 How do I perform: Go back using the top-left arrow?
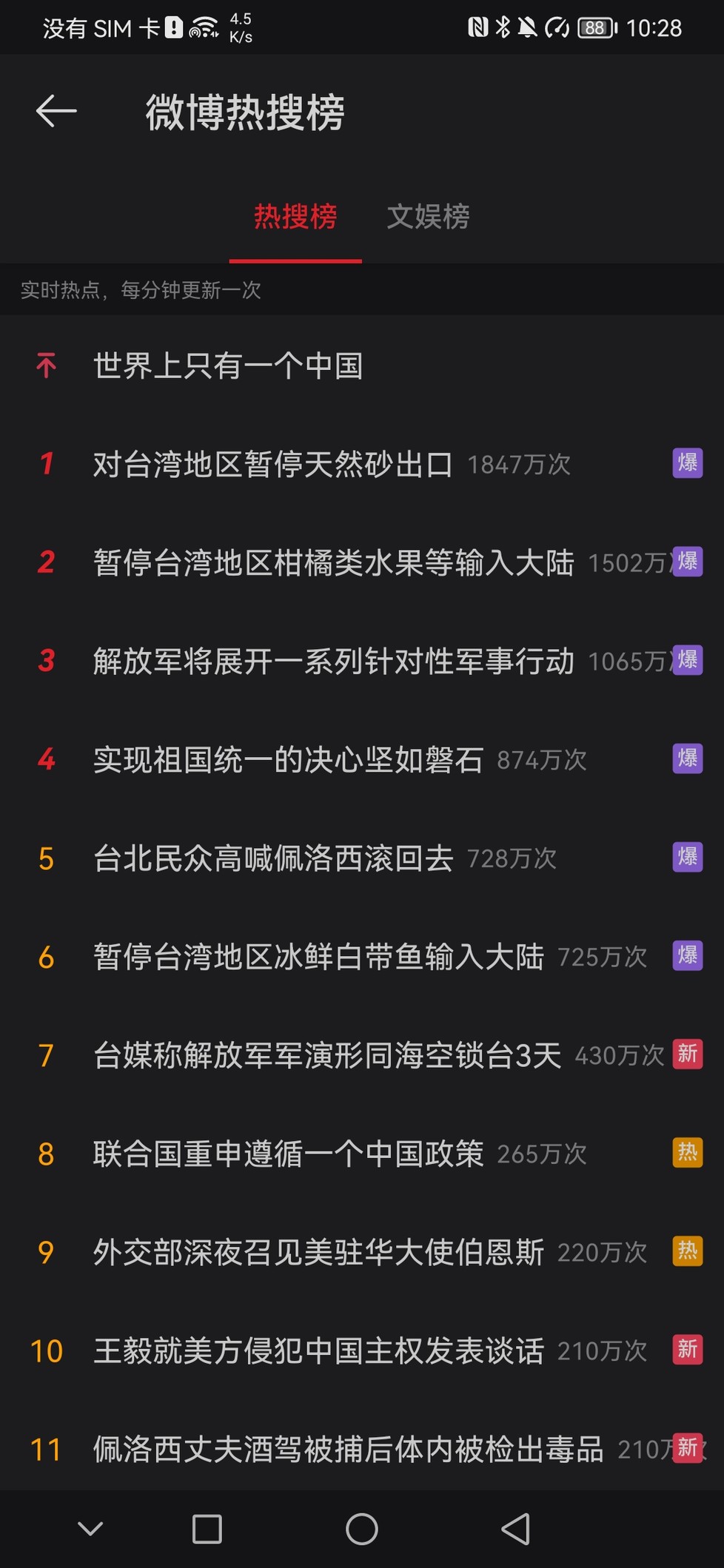pos(56,112)
